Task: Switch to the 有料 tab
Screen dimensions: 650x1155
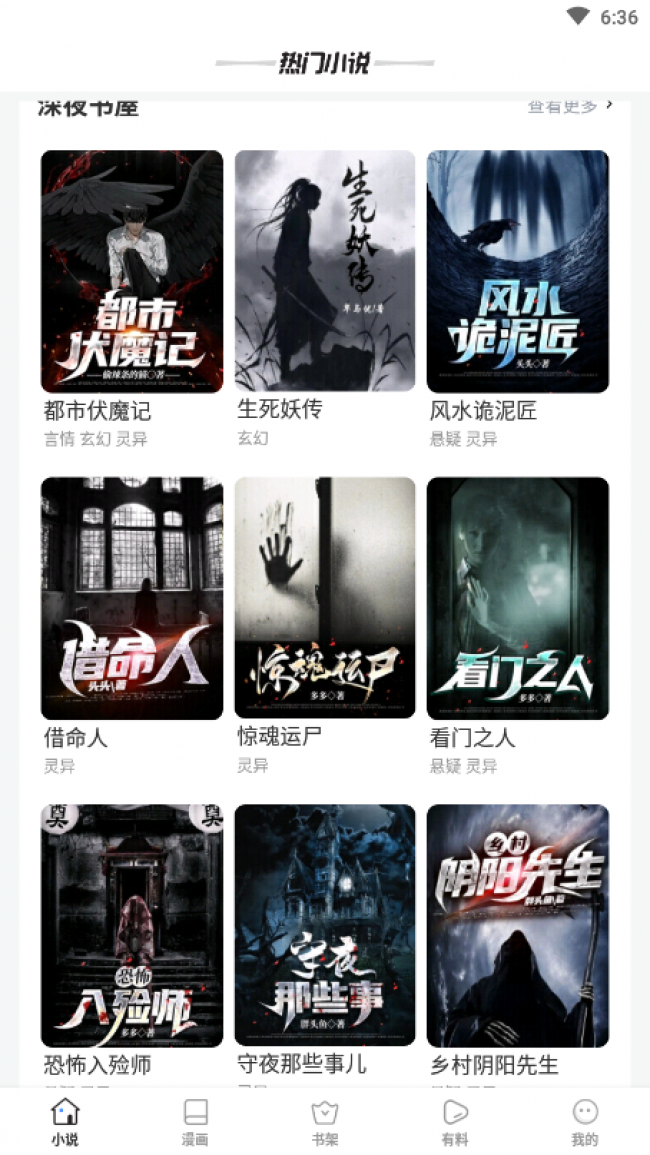Action: [455, 1122]
